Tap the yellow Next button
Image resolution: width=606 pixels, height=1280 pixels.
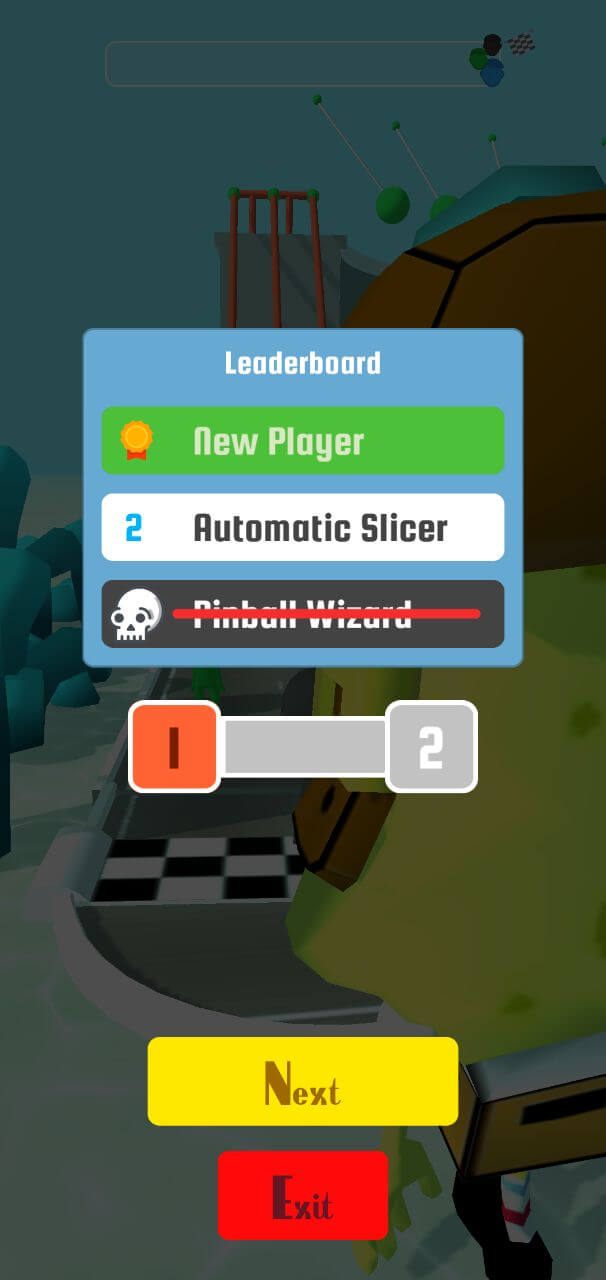pyautogui.click(x=303, y=1081)
